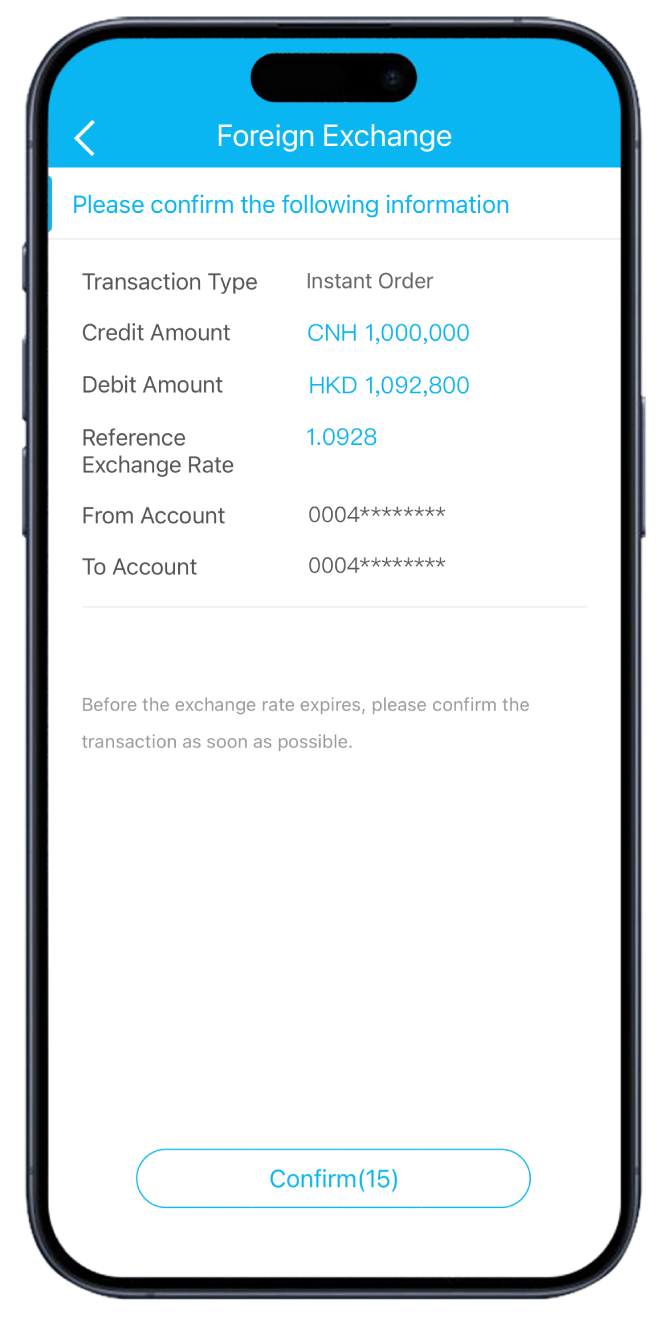Confirm the foreign exchange transaction

[333, 1178]
